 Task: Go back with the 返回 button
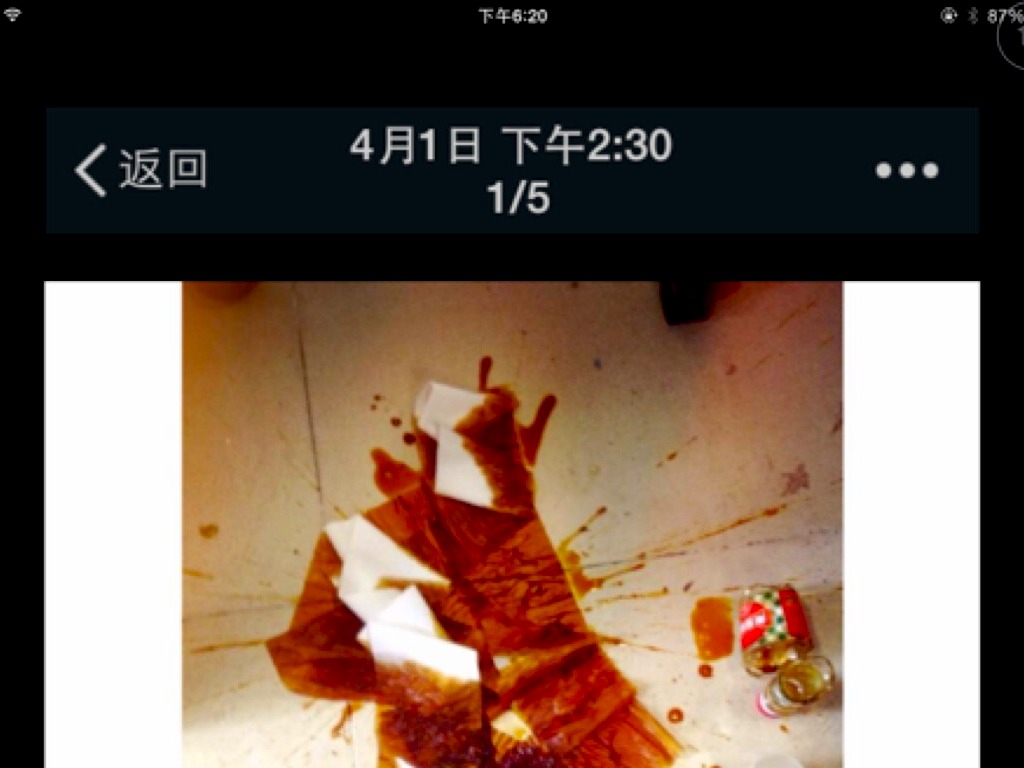coord(141,170)
